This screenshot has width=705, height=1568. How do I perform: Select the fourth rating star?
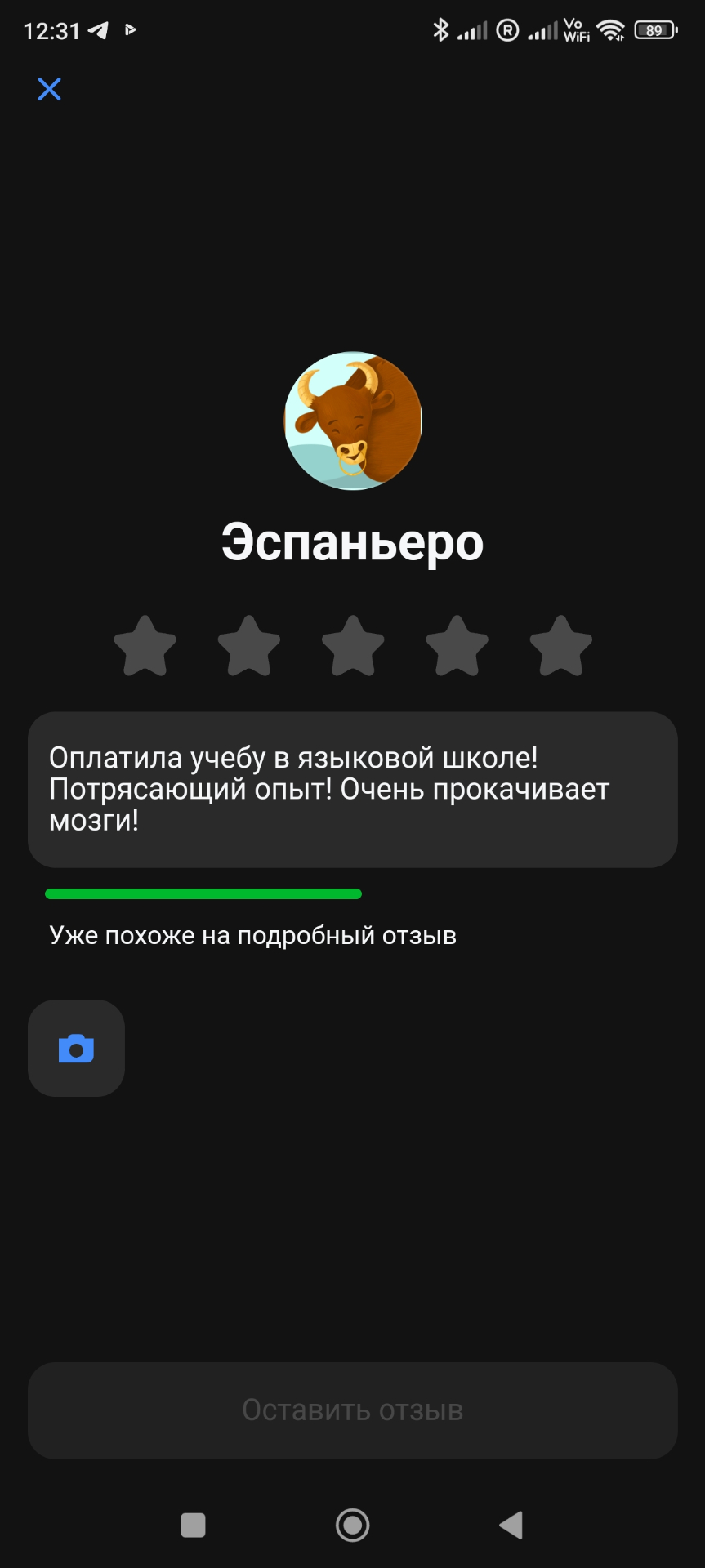pos(457,646)
